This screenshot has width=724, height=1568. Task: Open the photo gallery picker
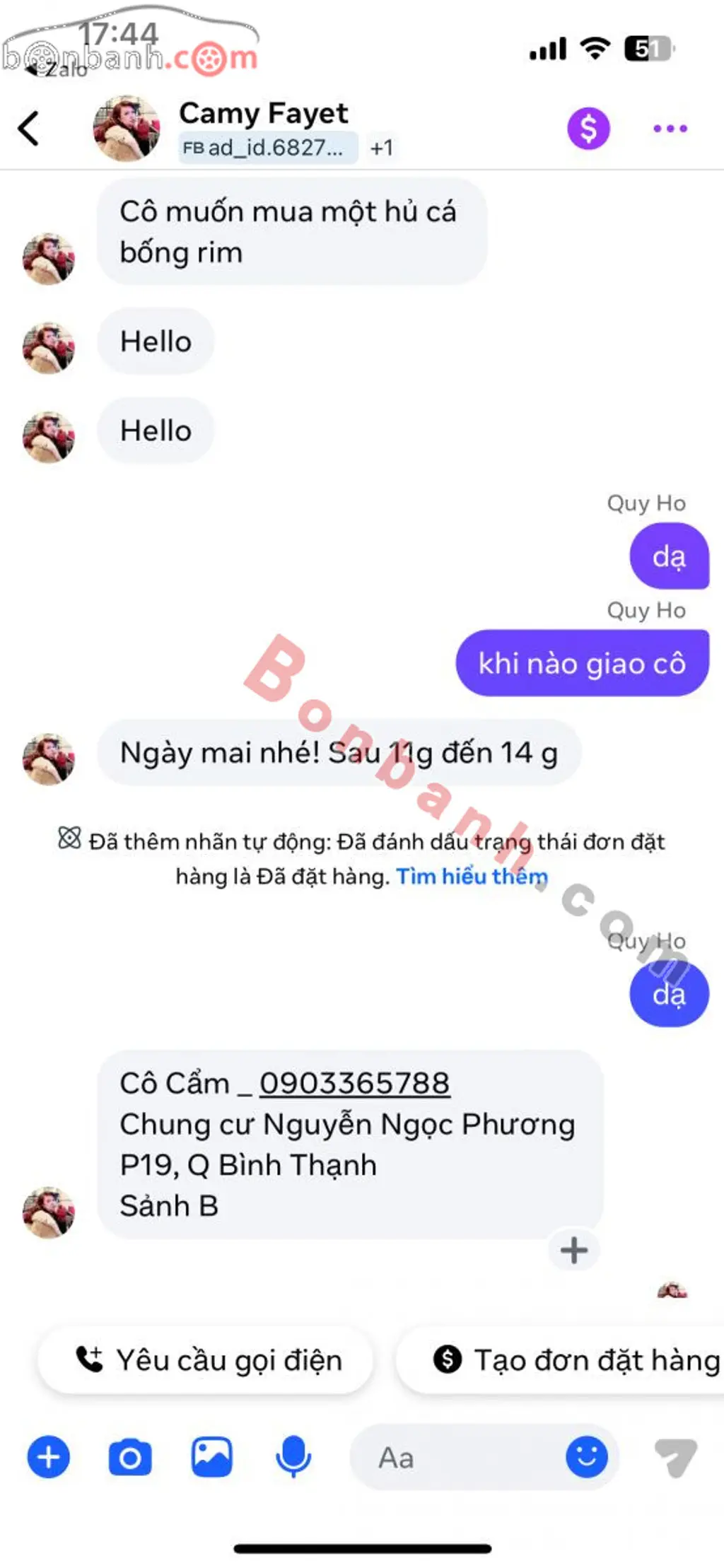tap(211, 1457)
